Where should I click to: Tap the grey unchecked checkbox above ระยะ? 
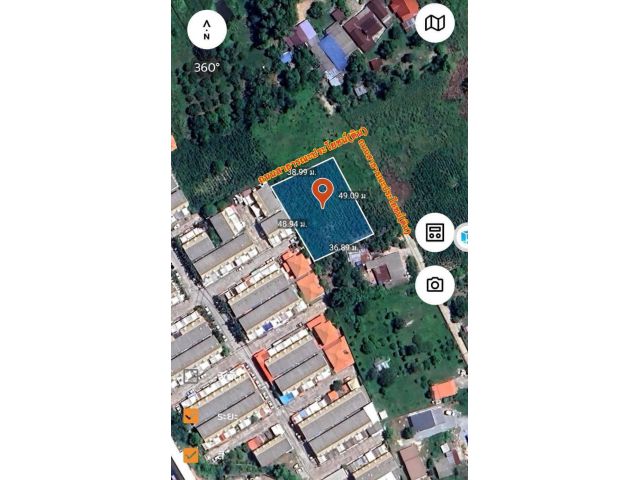(x=190, y=377)
